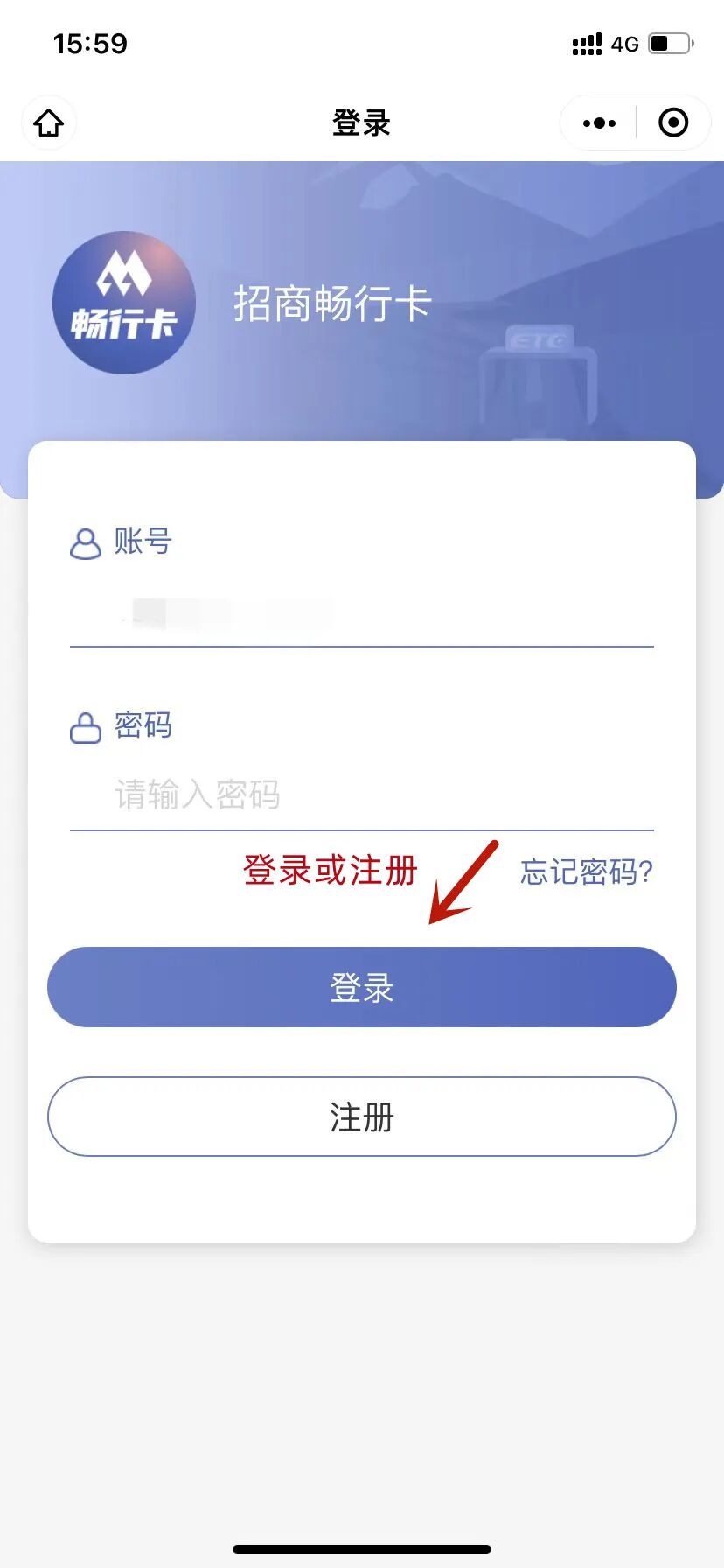Tap the circular capsule close/exit icon
The image size is (724, 1568).
[673, 122]
